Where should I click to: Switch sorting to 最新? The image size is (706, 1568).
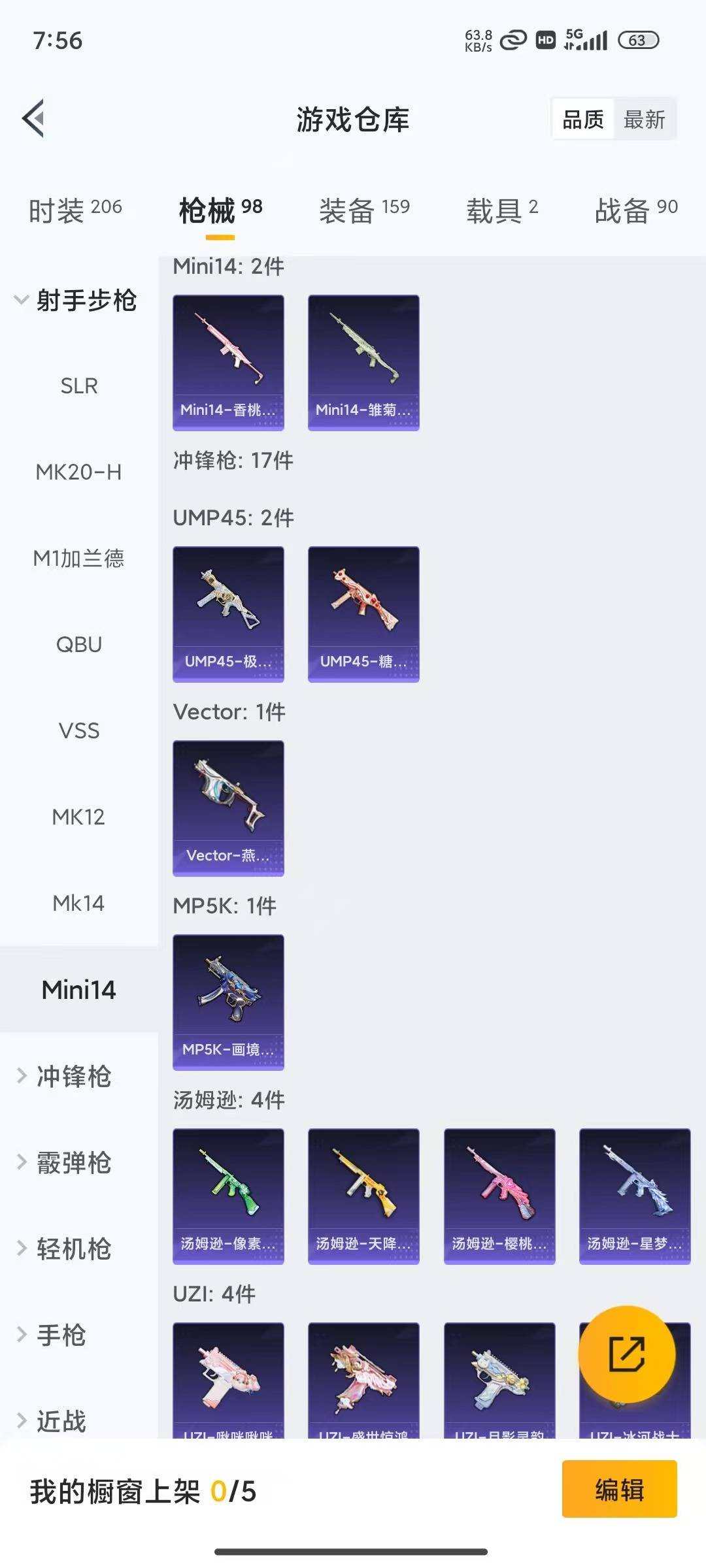coord(645,119)
